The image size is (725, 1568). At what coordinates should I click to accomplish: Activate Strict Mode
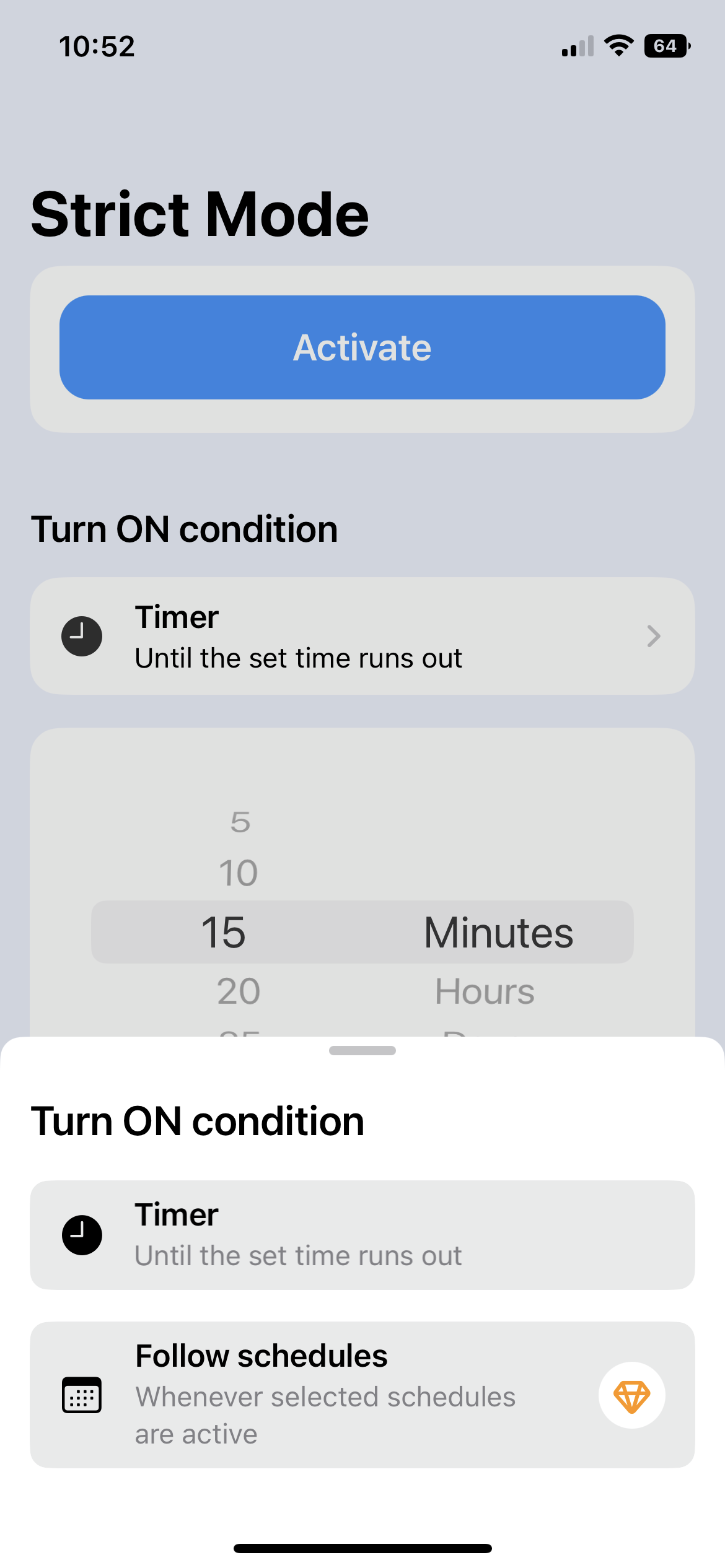[x=362, y=347]
